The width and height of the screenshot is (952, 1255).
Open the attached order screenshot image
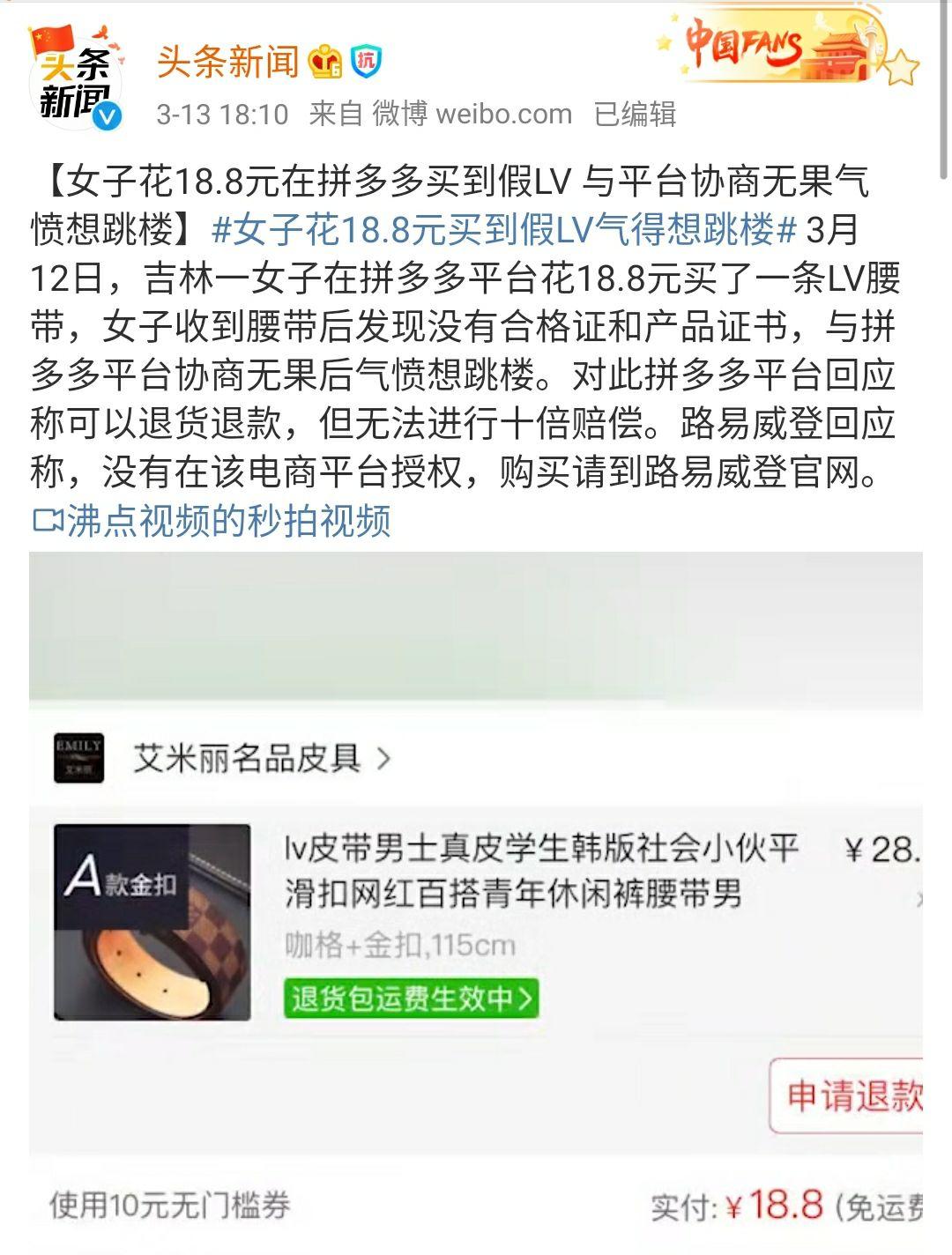pyautogui.click(x=476, y=899)
